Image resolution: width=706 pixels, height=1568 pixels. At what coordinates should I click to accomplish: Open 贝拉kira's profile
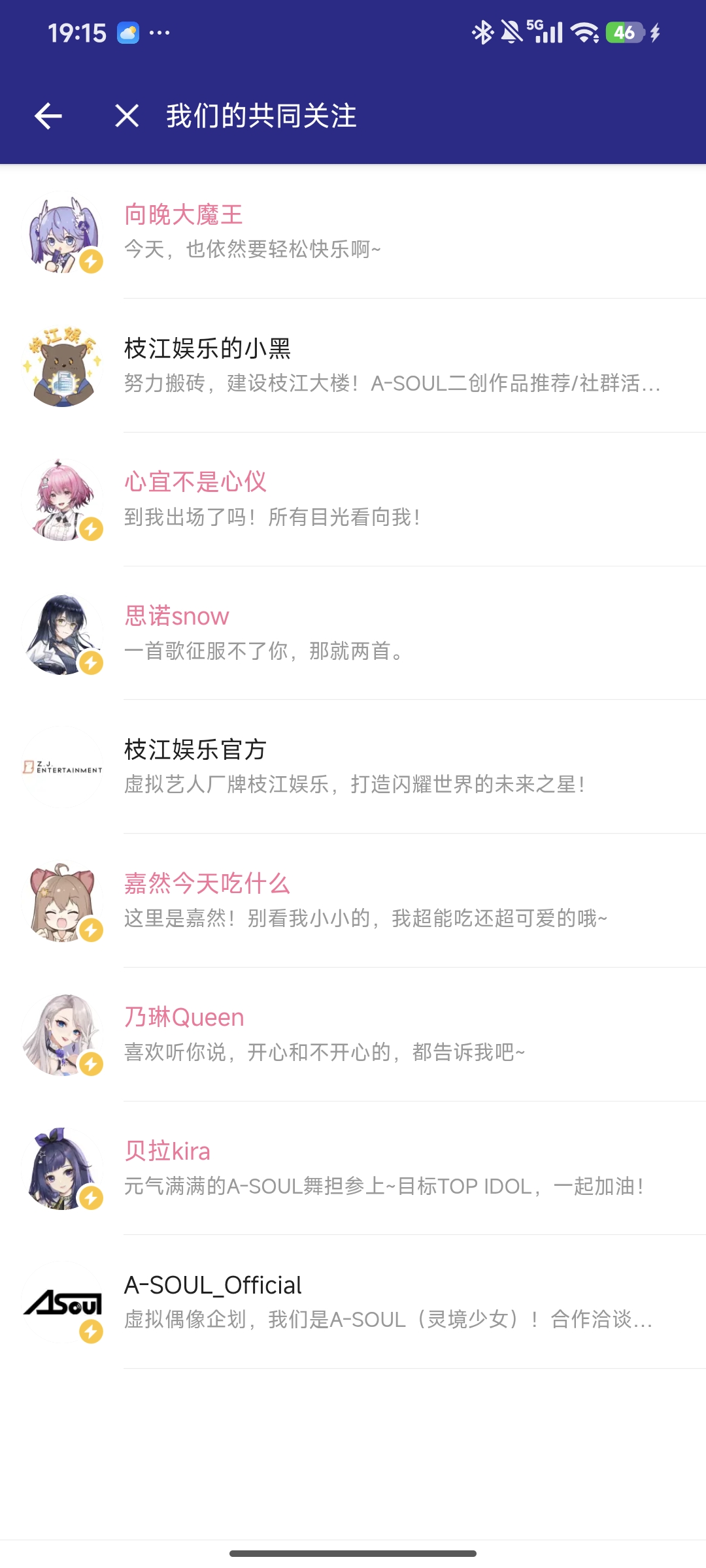click(x=353, y=1168)
